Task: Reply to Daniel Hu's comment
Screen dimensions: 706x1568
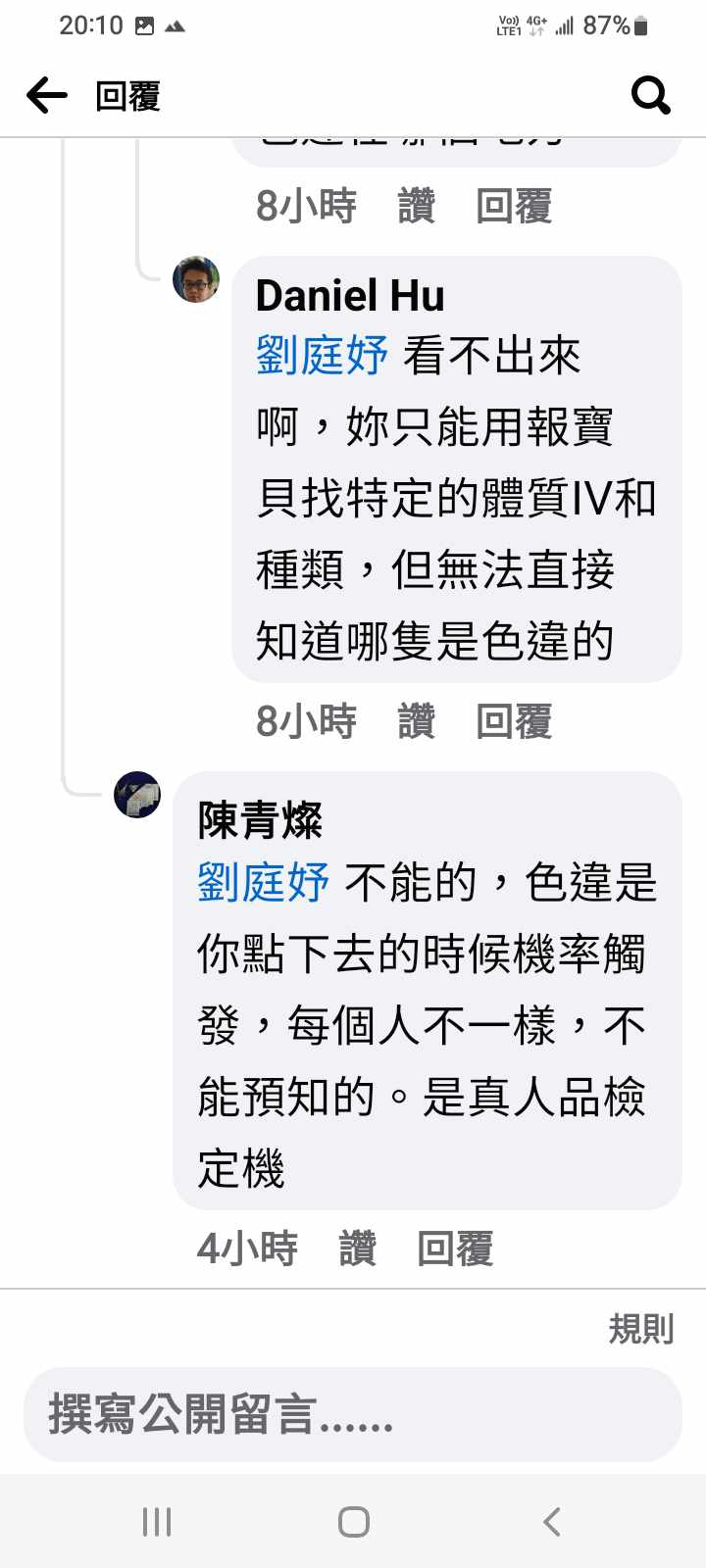Action: pos(514,721)
